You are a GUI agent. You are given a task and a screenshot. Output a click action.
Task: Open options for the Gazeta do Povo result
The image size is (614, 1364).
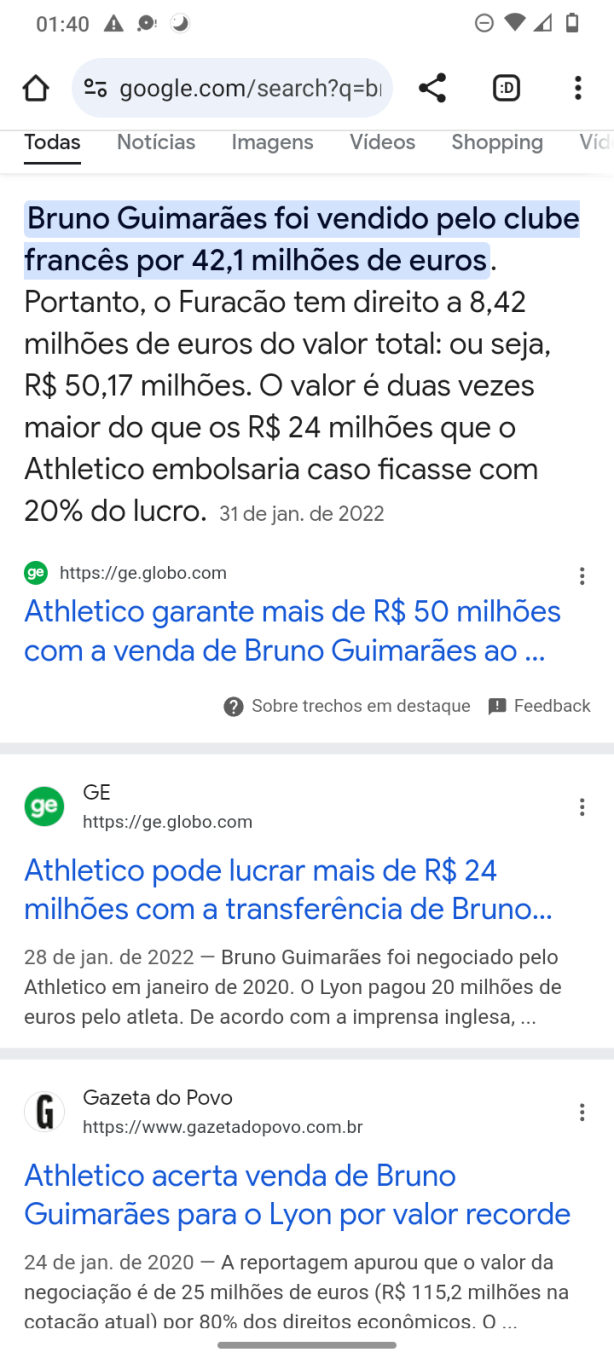point(582,1113)
